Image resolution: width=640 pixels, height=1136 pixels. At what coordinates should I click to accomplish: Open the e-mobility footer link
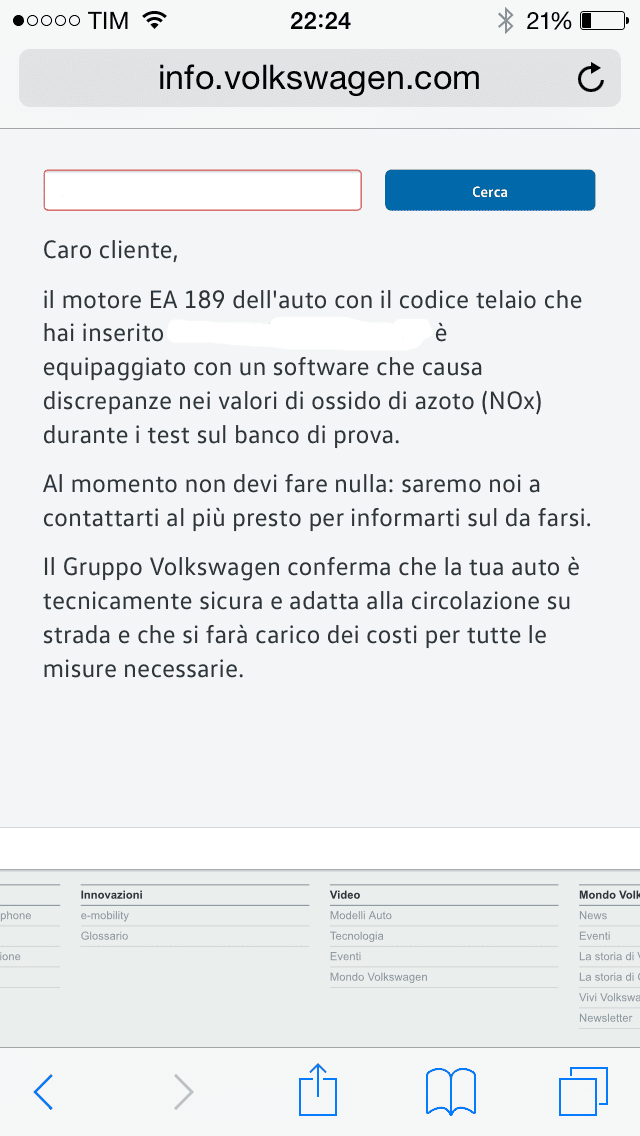click(105, 915)
